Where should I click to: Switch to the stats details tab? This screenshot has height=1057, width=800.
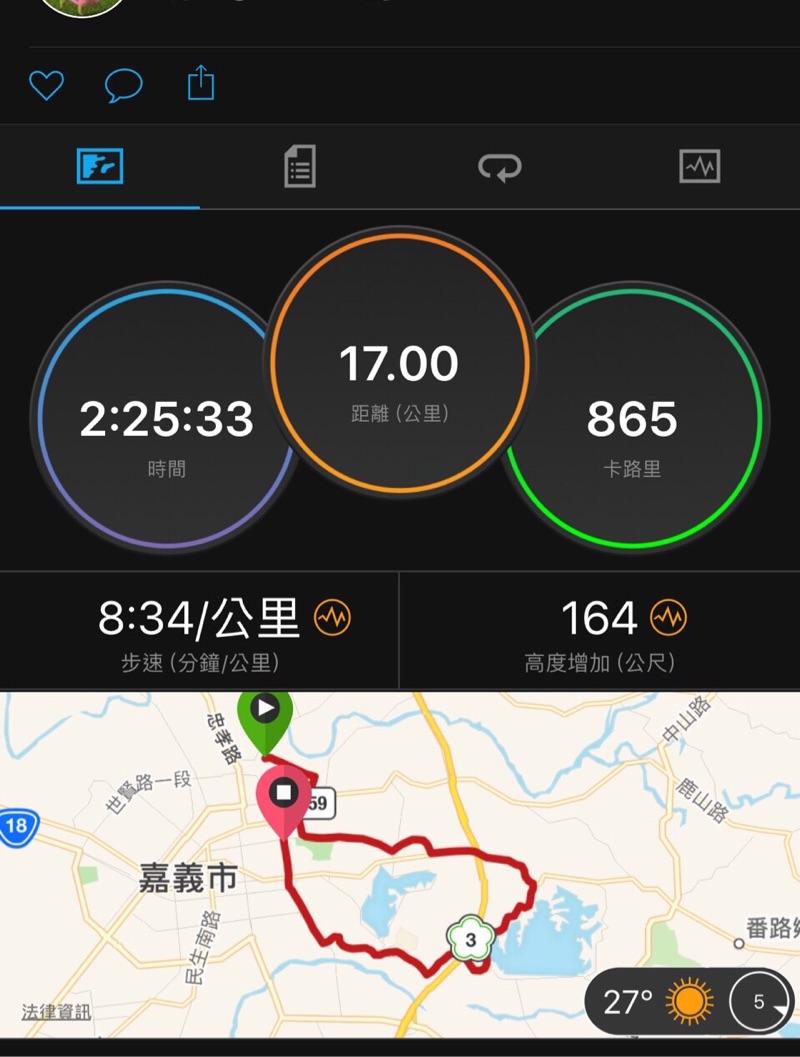pos(299,166)
